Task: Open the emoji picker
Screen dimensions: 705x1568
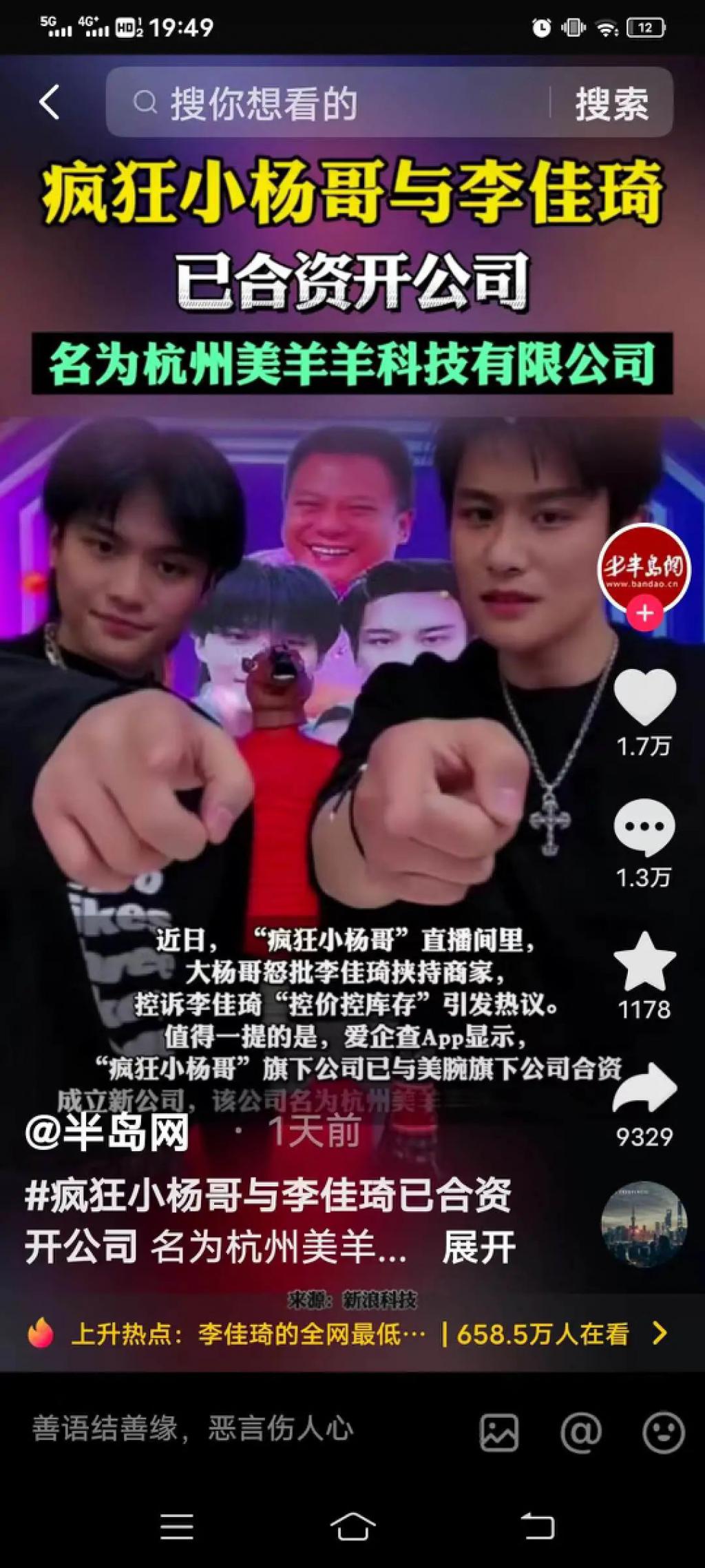Action: click(x=663, y=1432)
